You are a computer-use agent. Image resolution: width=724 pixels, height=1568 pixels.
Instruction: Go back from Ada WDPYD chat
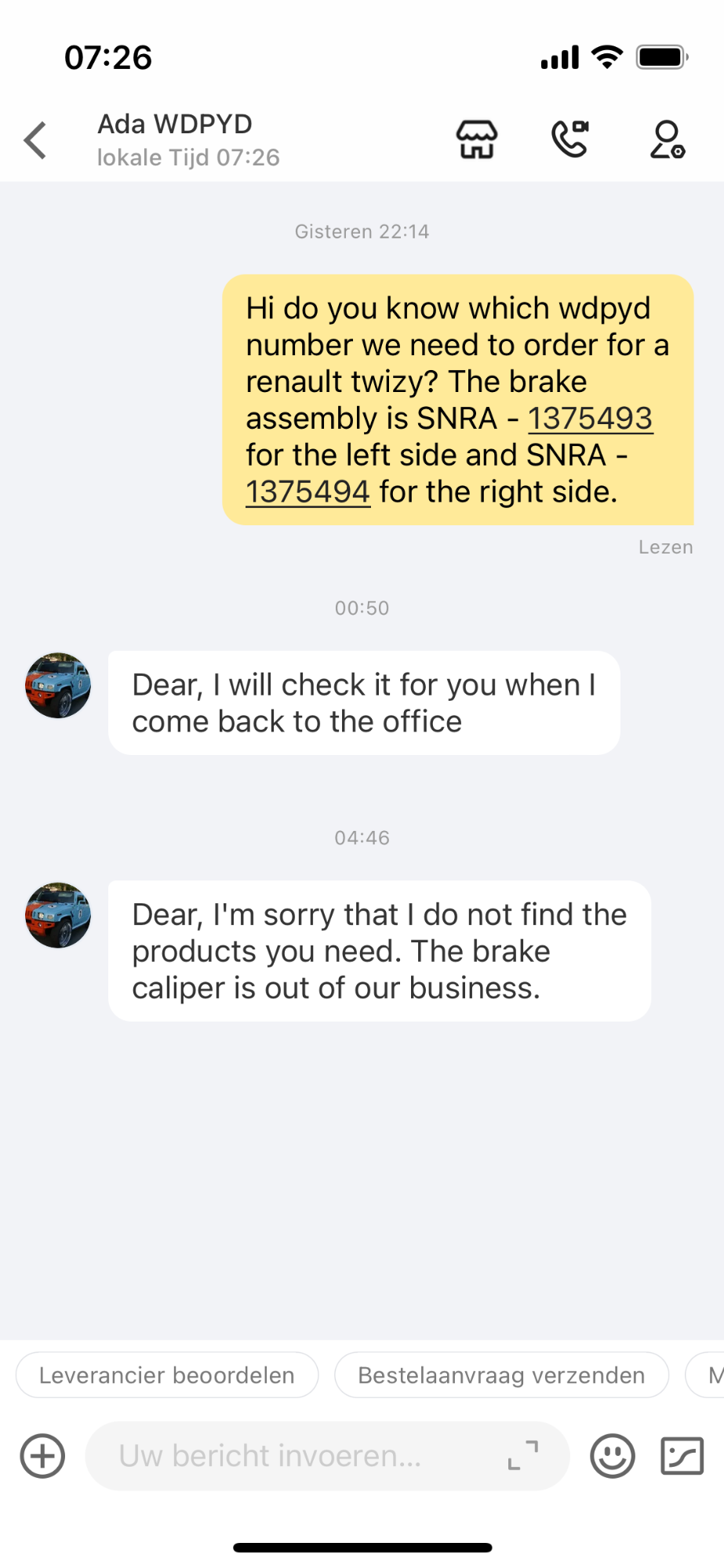36,141
